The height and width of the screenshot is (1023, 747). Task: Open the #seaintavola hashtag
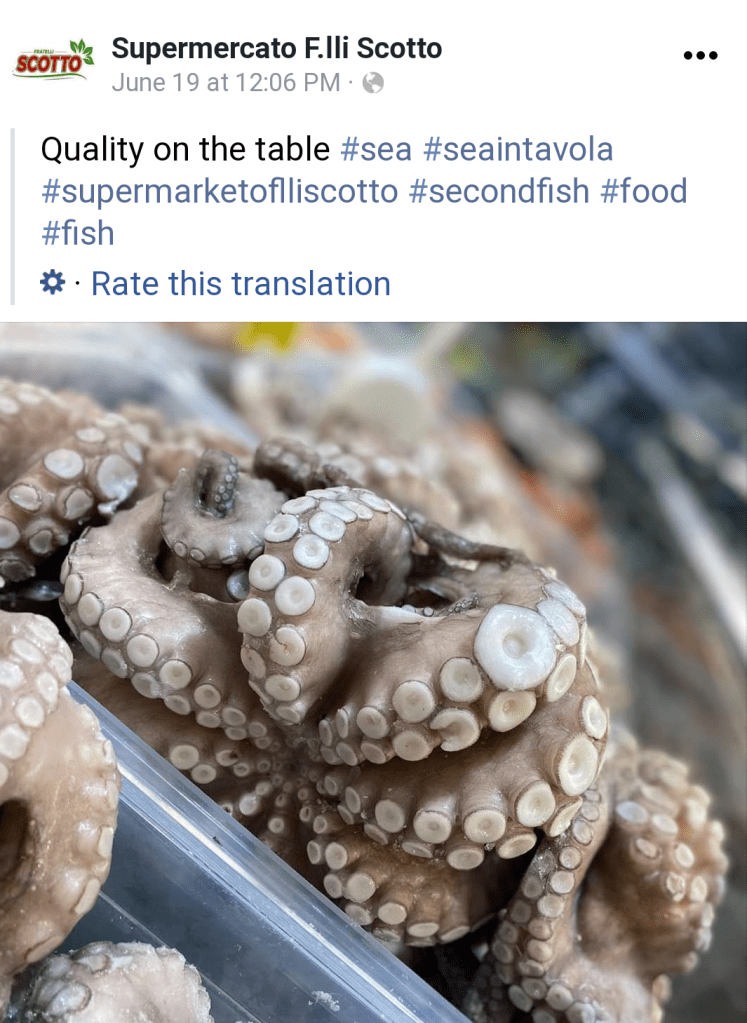point(518,150)
